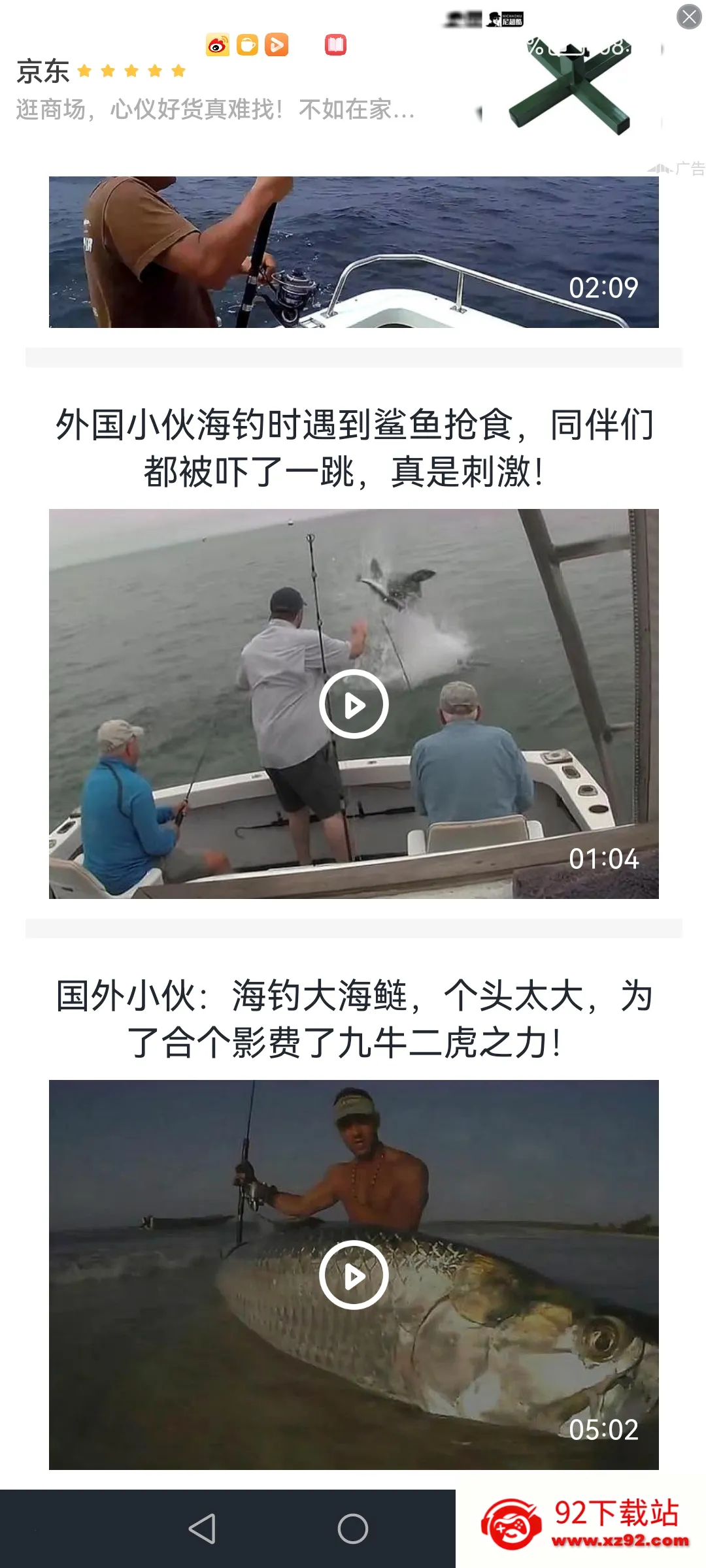Play the giant tarpon fishing video

tap(354, 1275)
